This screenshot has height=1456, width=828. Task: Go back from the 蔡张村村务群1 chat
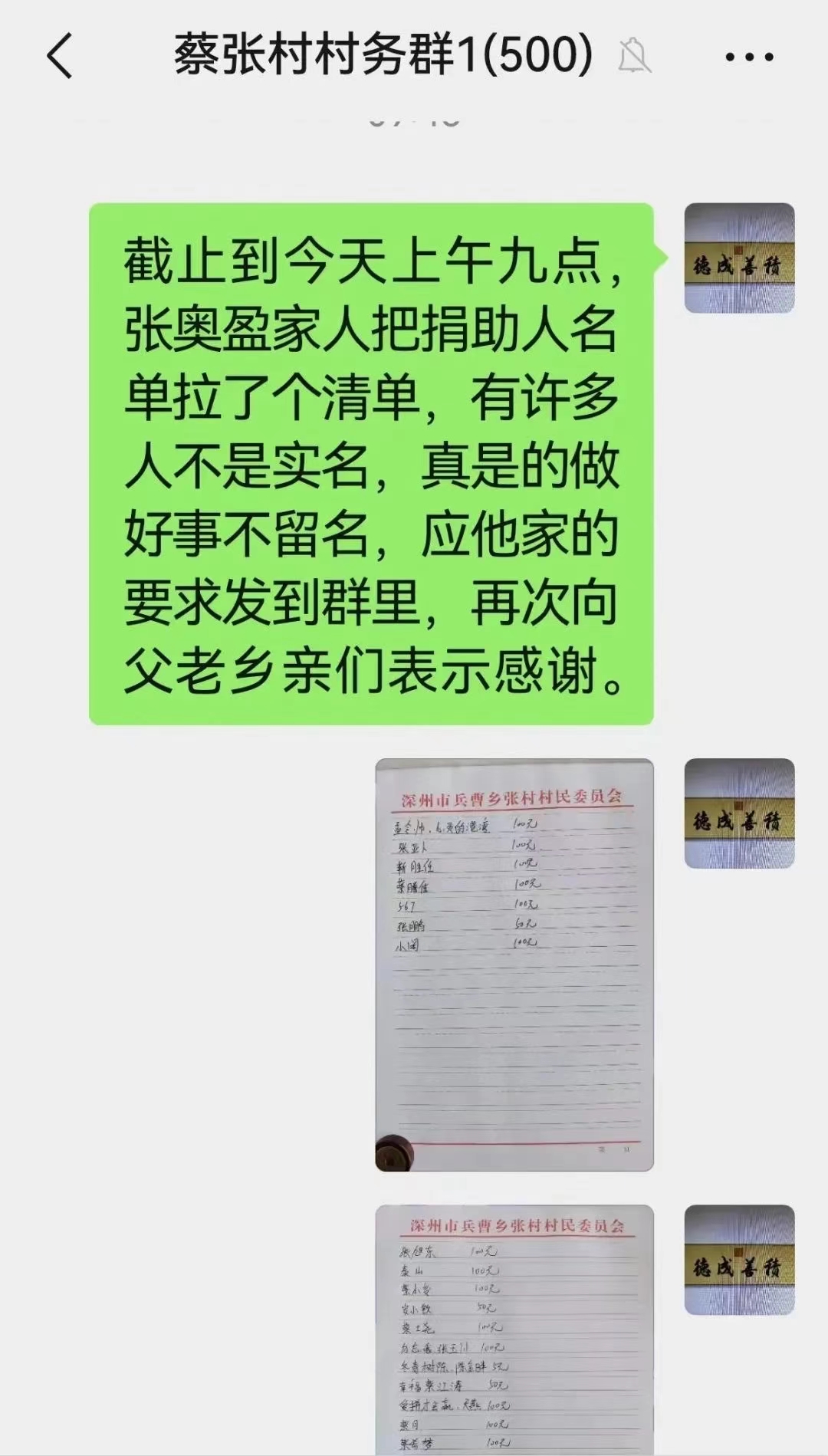(x=60, y=56)
